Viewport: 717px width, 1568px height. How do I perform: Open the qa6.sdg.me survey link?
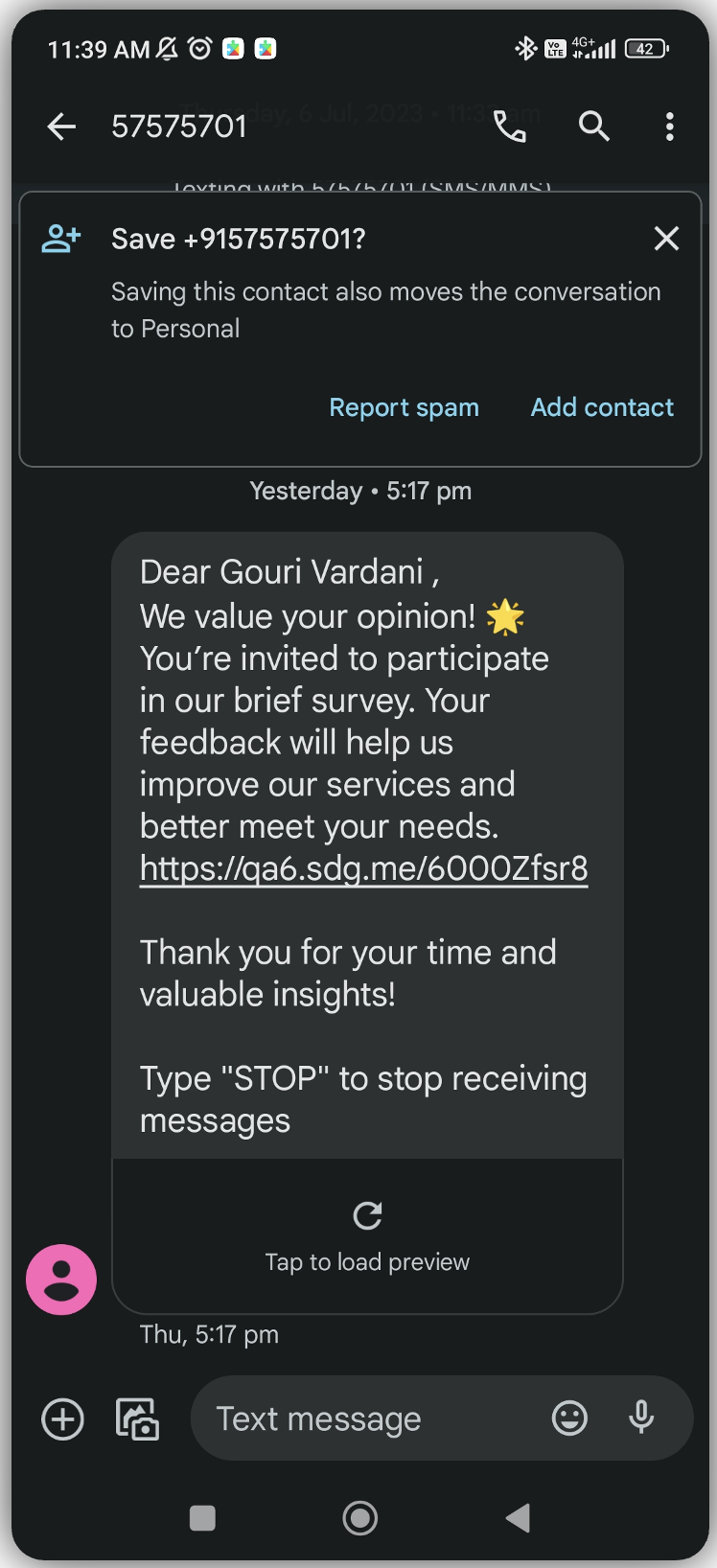(363, 869)
